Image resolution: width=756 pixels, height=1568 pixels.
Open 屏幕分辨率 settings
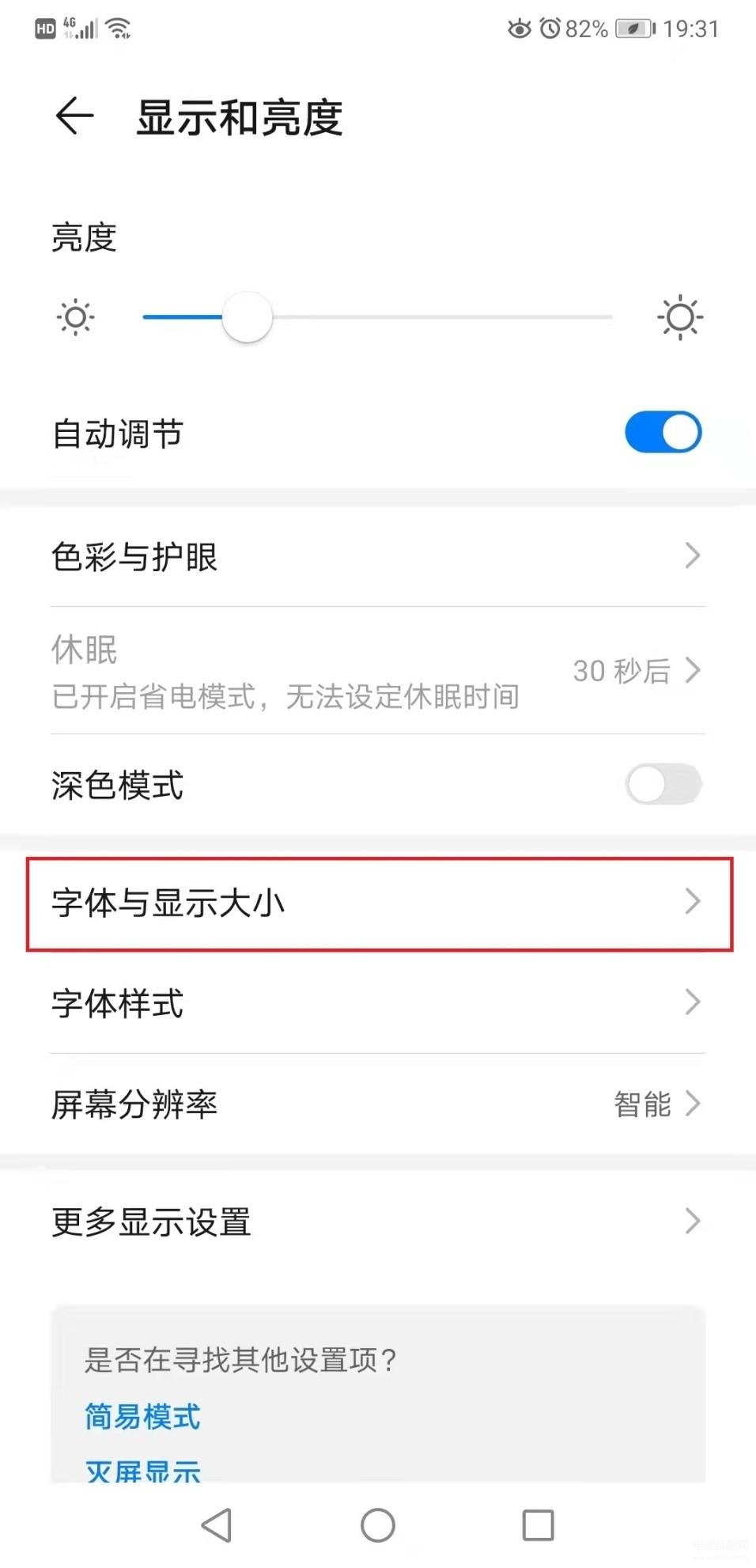pyautogui.click(x=378, y=1104)
